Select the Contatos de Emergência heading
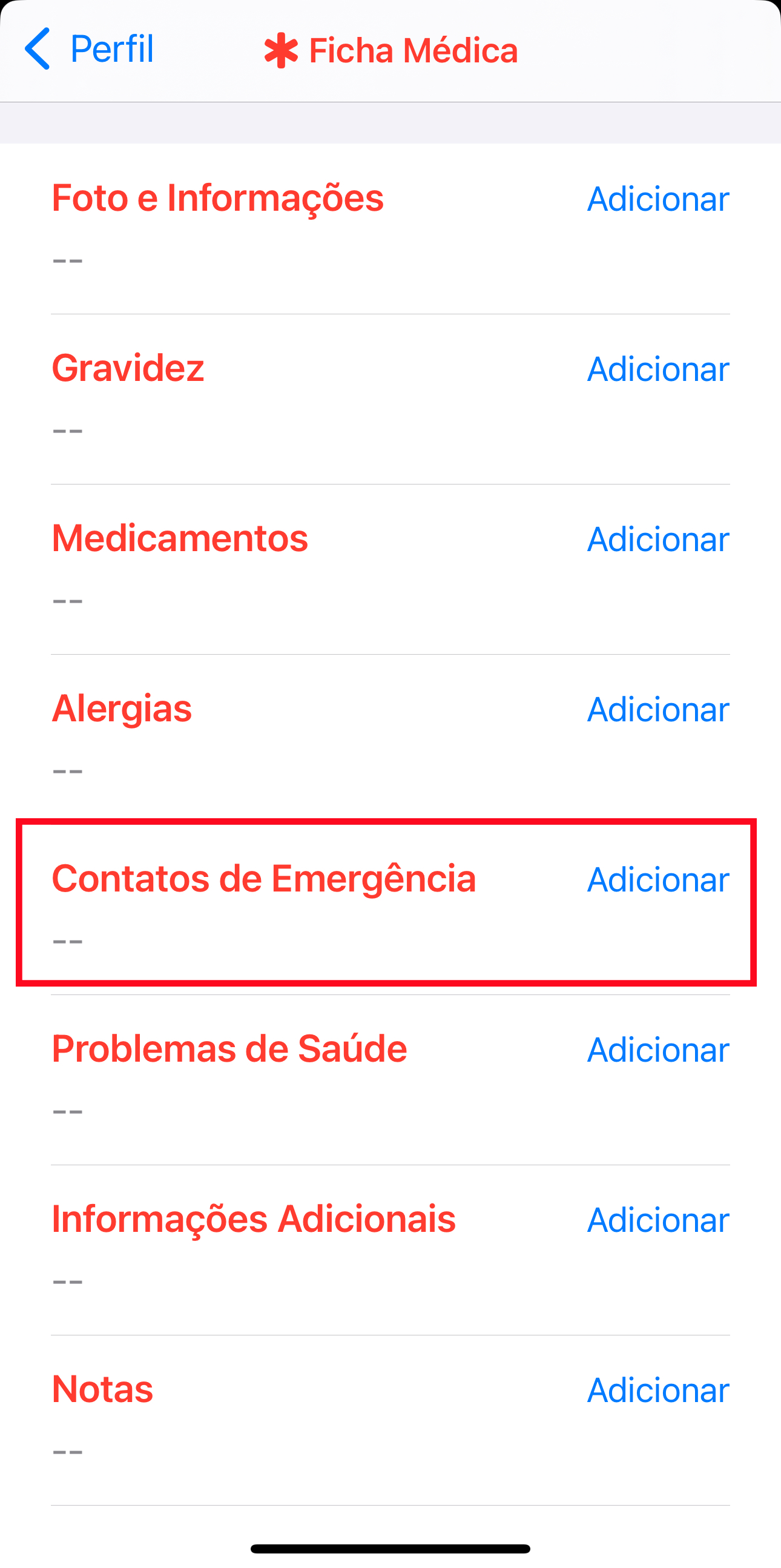Viewport: 781px width, 1568px height. point(265,879)
